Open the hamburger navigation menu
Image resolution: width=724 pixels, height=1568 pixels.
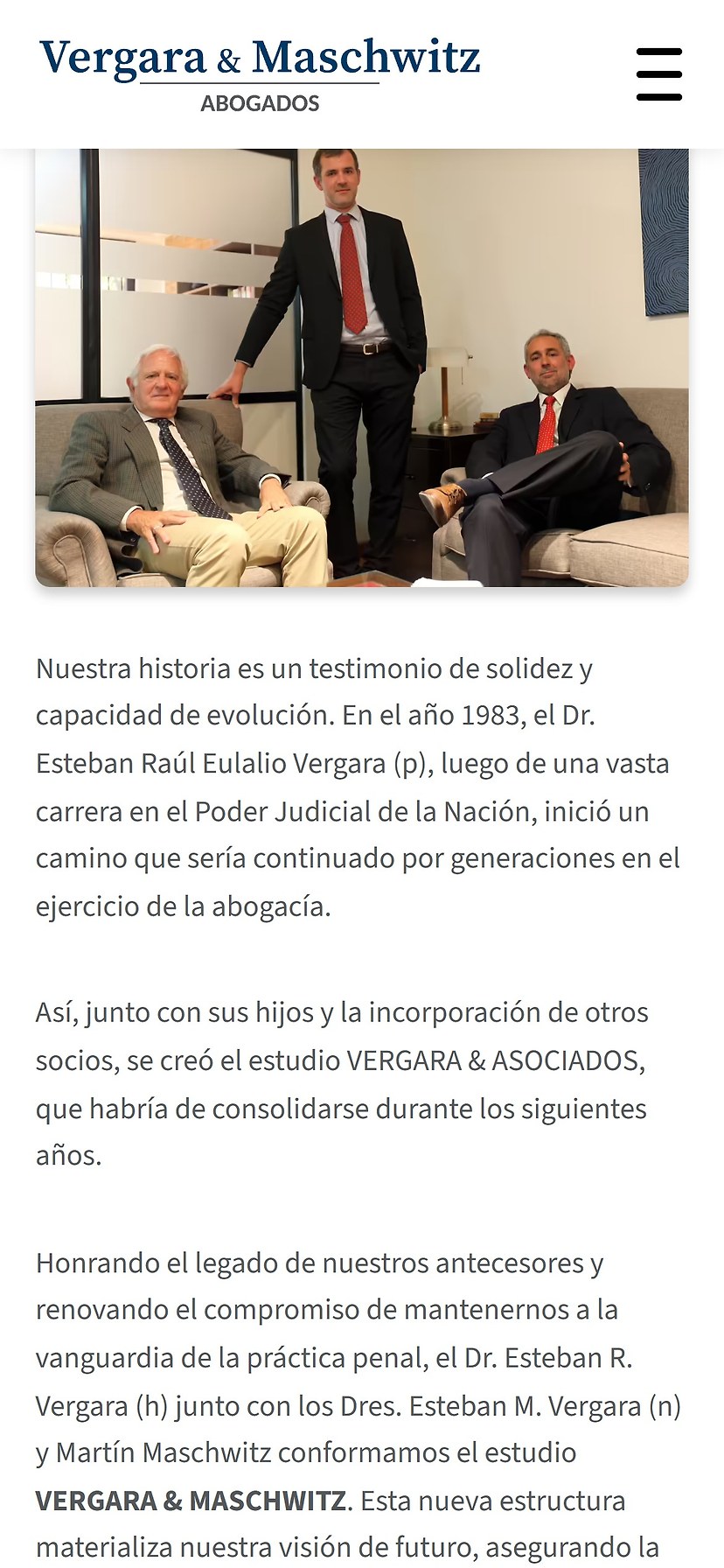(659, 74)
